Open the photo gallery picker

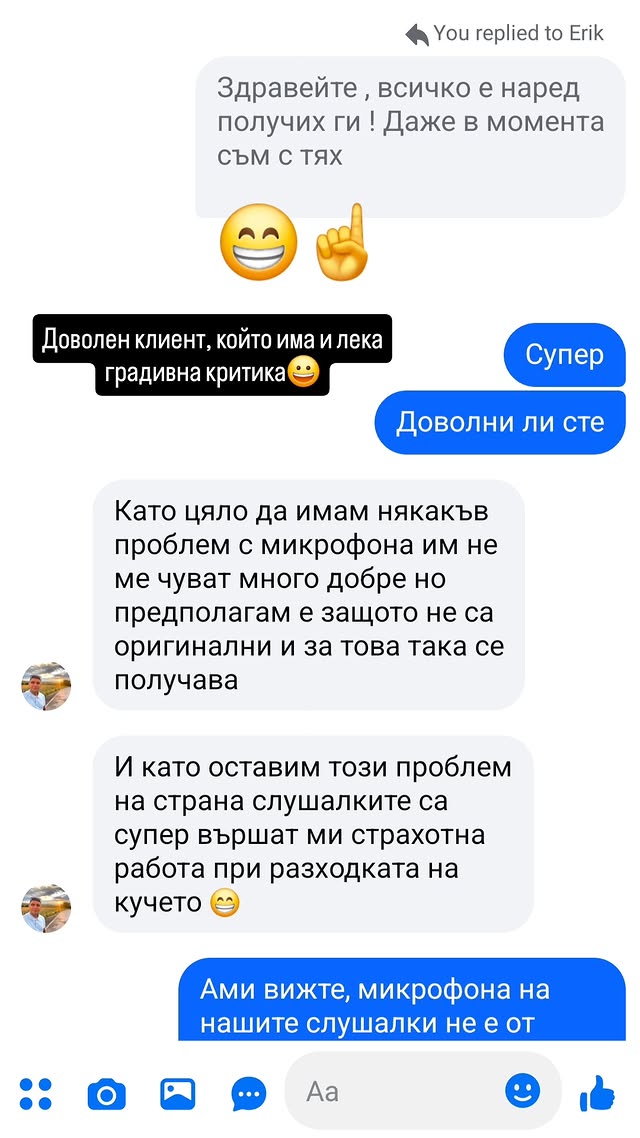click(178, 1093)
